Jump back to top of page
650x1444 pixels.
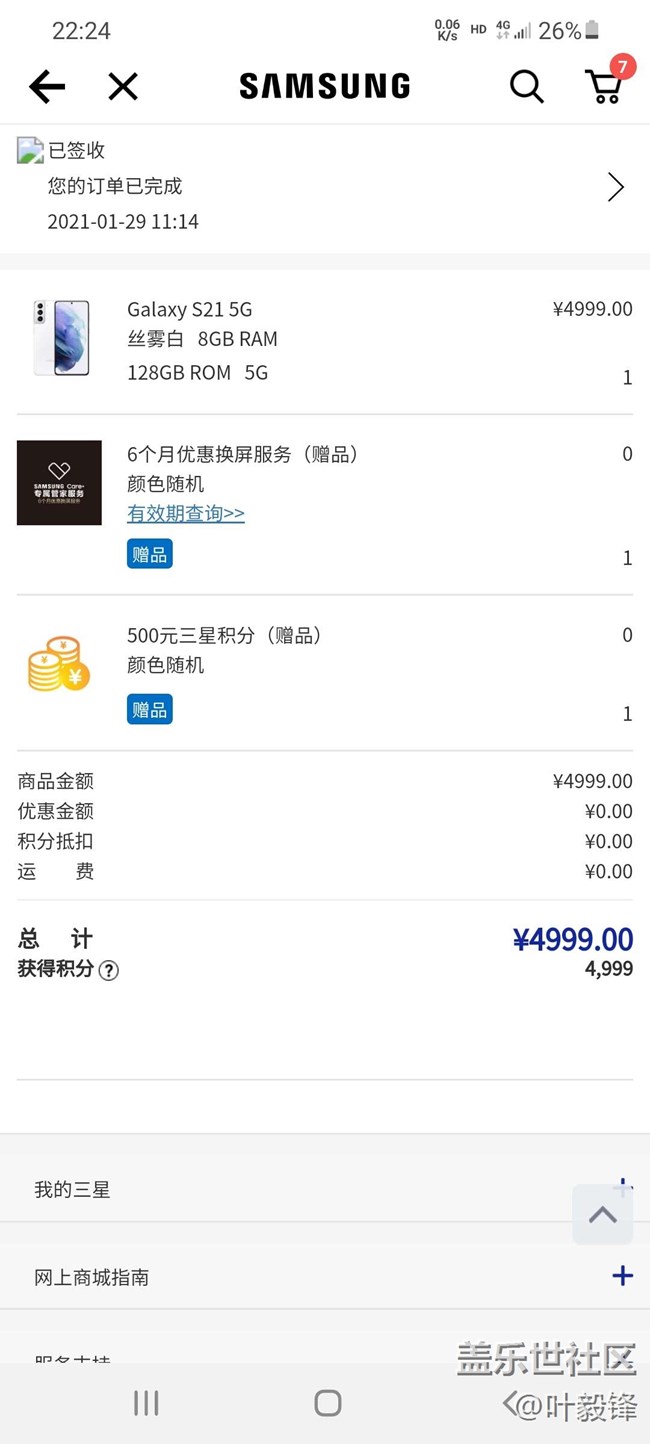coord(602,1215)
